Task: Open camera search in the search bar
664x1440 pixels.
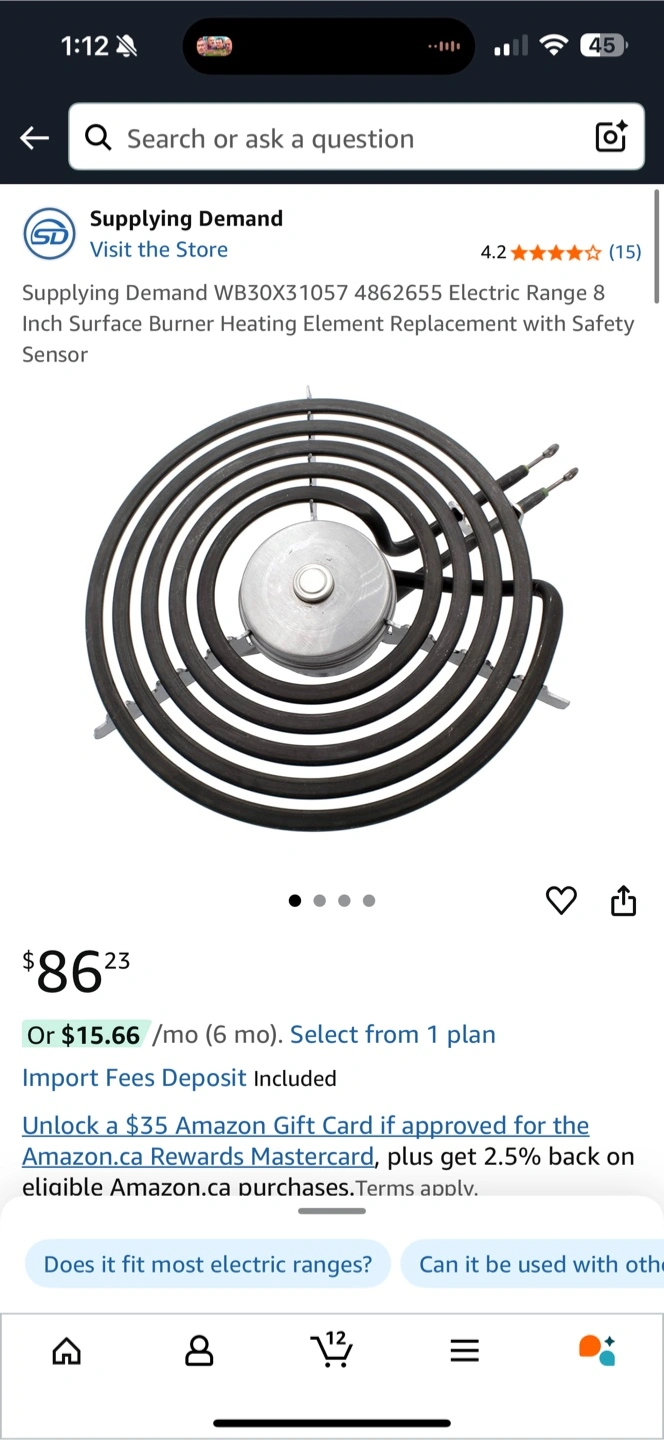Action: 610,137
